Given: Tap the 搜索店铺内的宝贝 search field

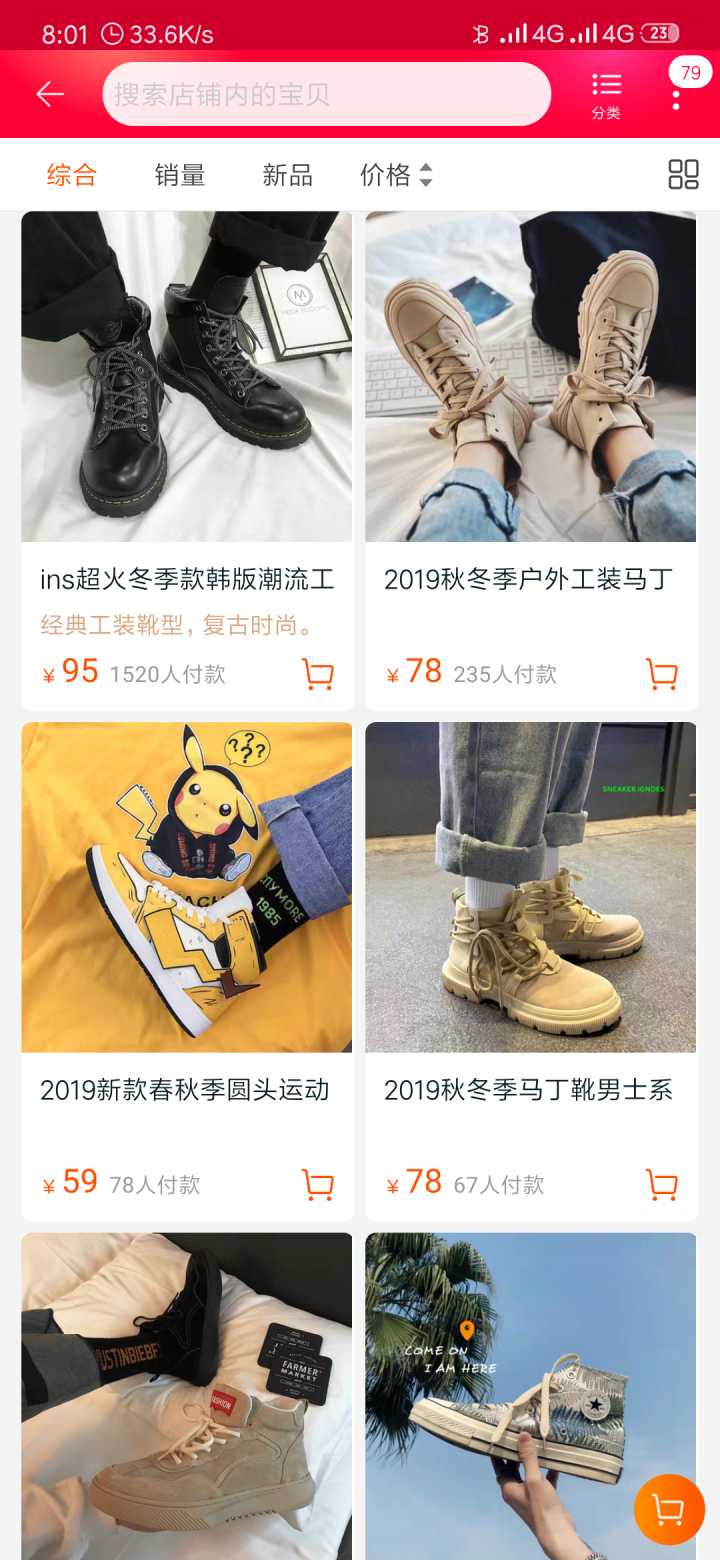Looking at the screenshot, I should pos(326,94).
